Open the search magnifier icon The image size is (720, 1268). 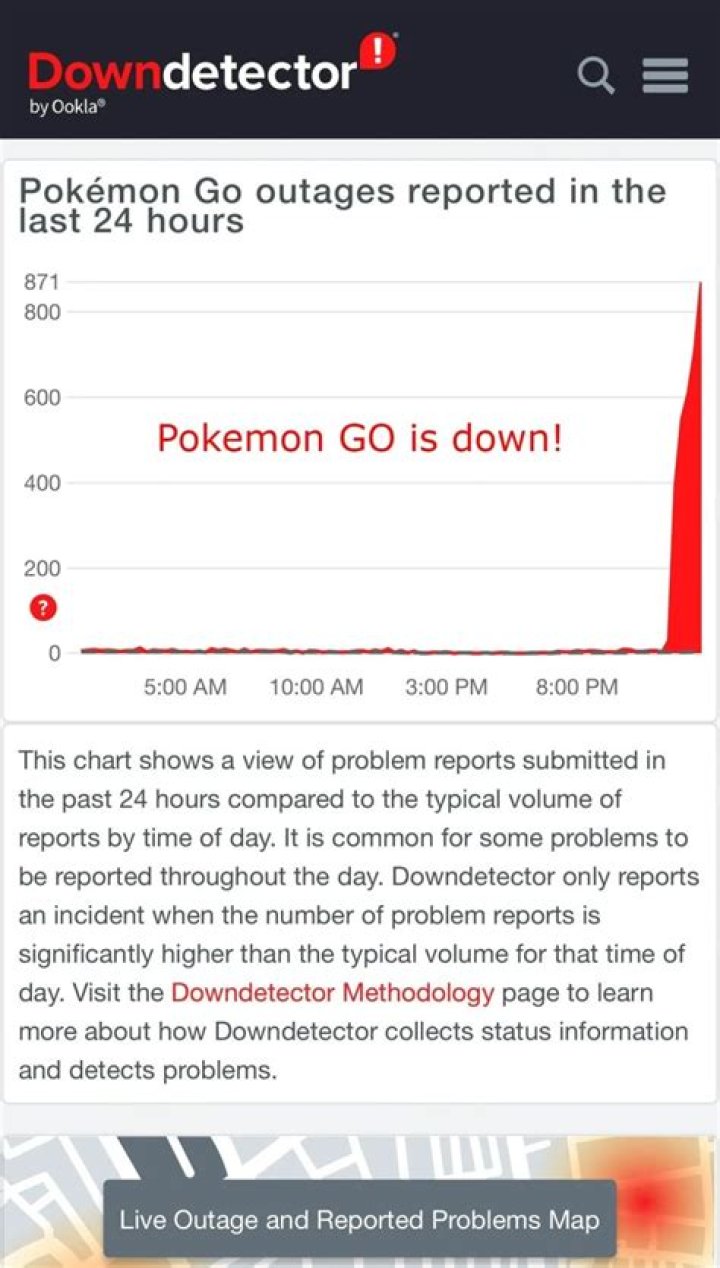click(596, 75)
